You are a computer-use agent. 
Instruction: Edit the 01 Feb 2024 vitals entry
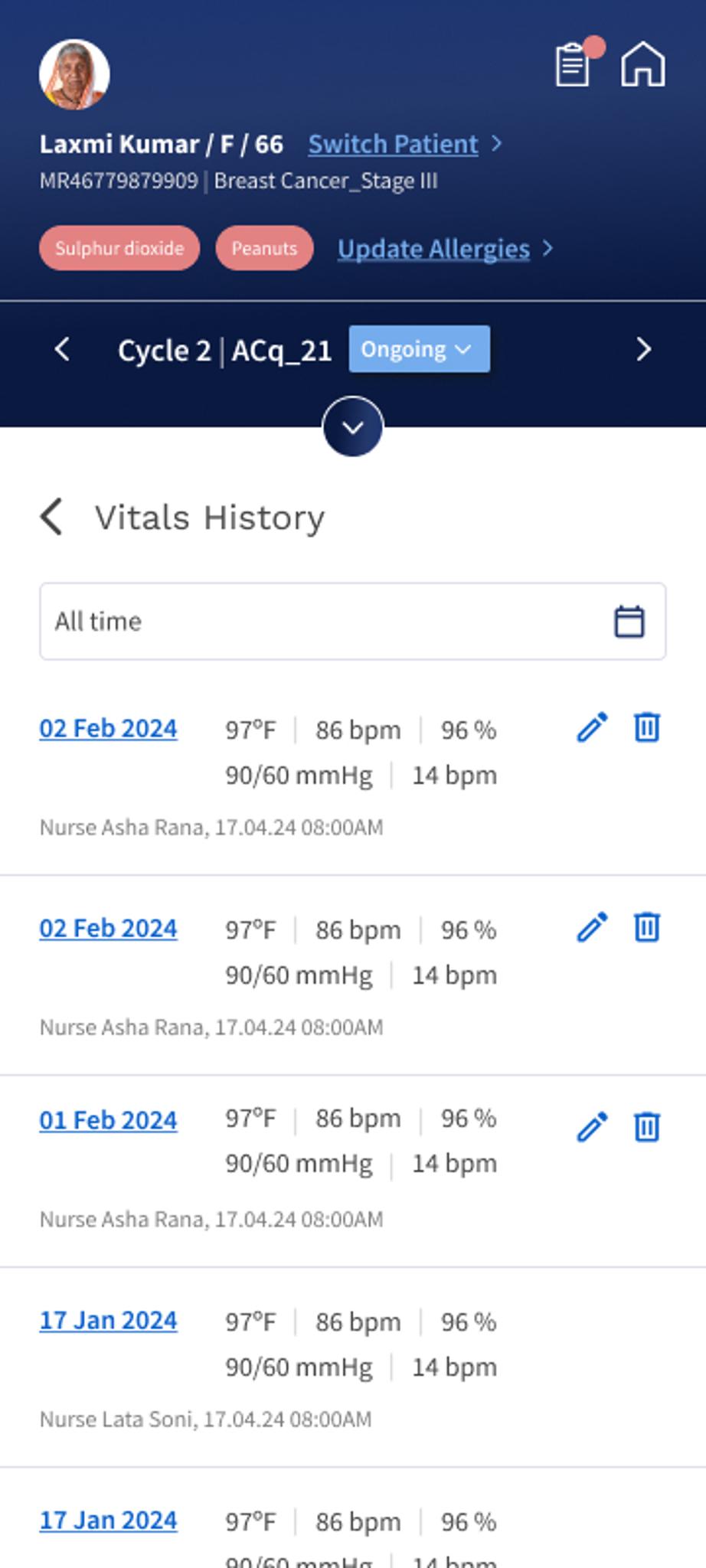[592, 1127]
